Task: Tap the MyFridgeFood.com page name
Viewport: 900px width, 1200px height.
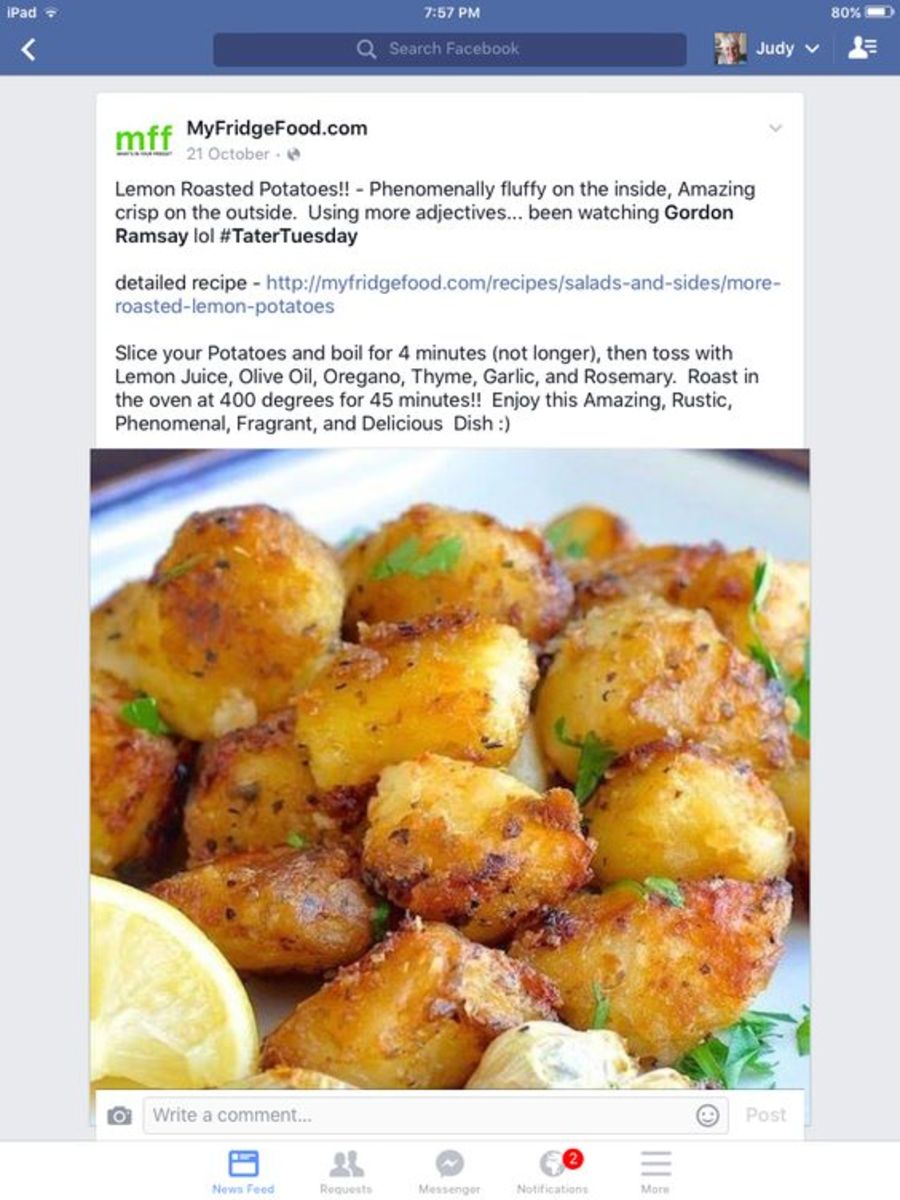Action: tap(277, 128)
